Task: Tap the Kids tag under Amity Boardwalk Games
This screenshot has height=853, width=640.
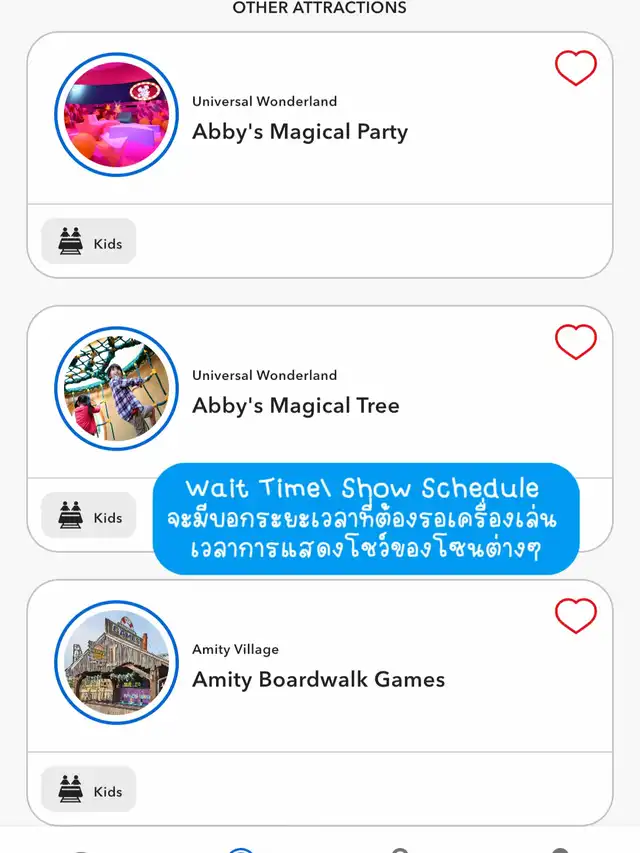Action: click(x=89, y=791)
